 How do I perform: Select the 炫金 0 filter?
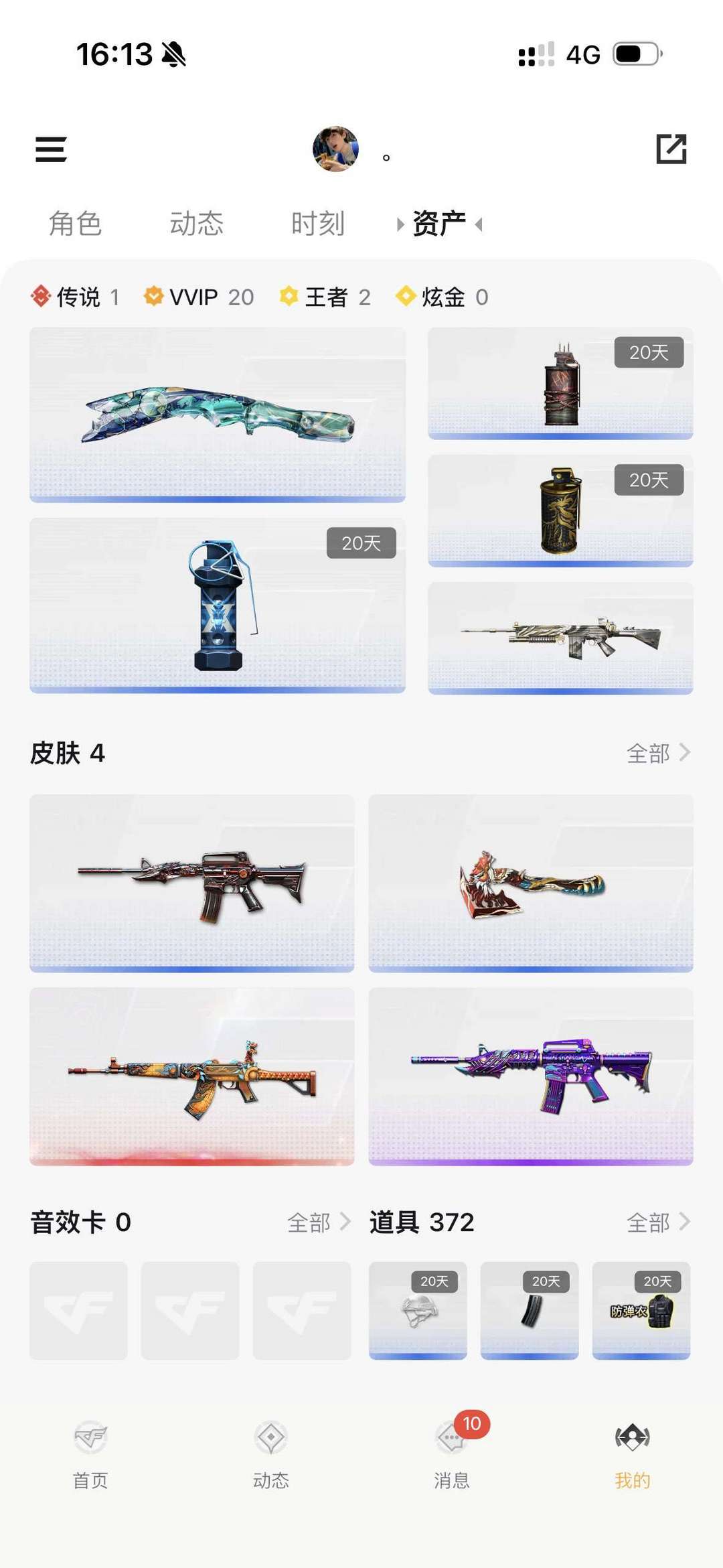click(442, 297)
